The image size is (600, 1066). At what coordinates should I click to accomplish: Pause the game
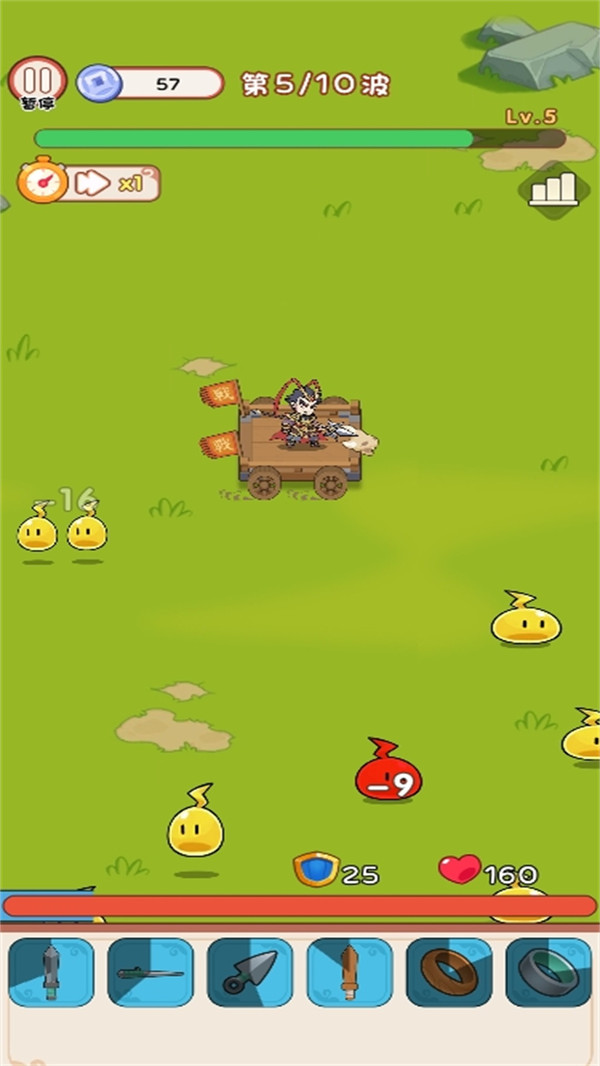37,79
